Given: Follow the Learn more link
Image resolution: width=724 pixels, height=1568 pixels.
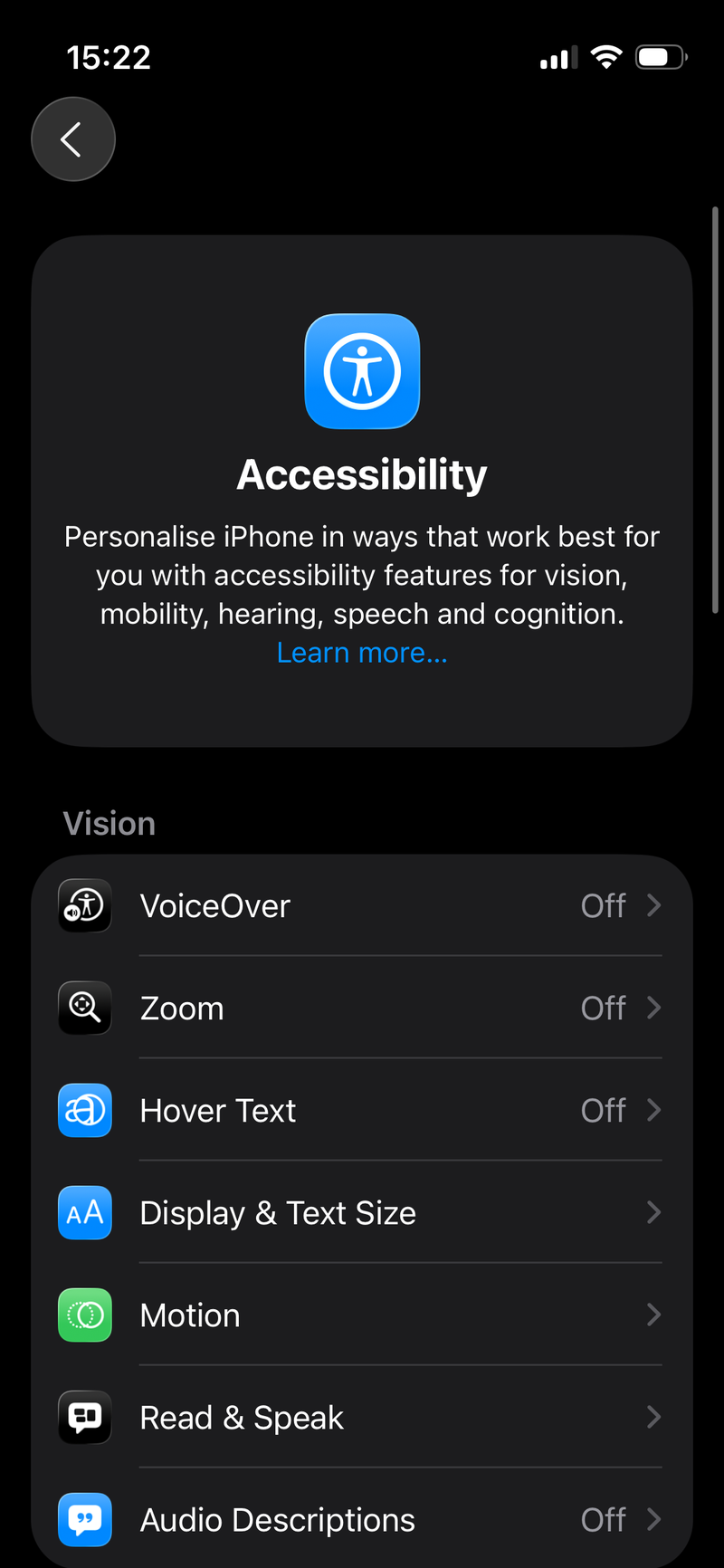Looking at the screenshot, I should point(362,653).
